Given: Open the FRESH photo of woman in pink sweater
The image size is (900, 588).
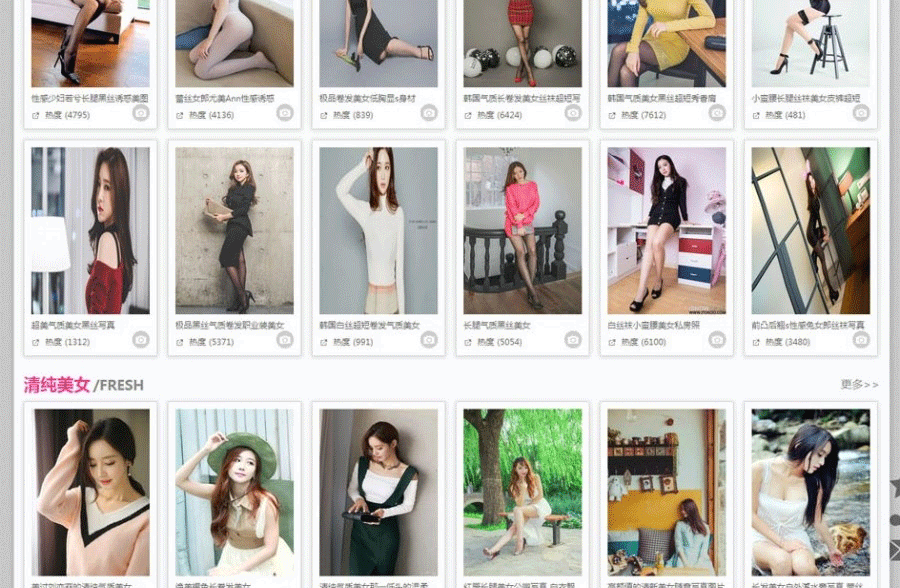Looking at the screenshot, I should click(90, 492).
